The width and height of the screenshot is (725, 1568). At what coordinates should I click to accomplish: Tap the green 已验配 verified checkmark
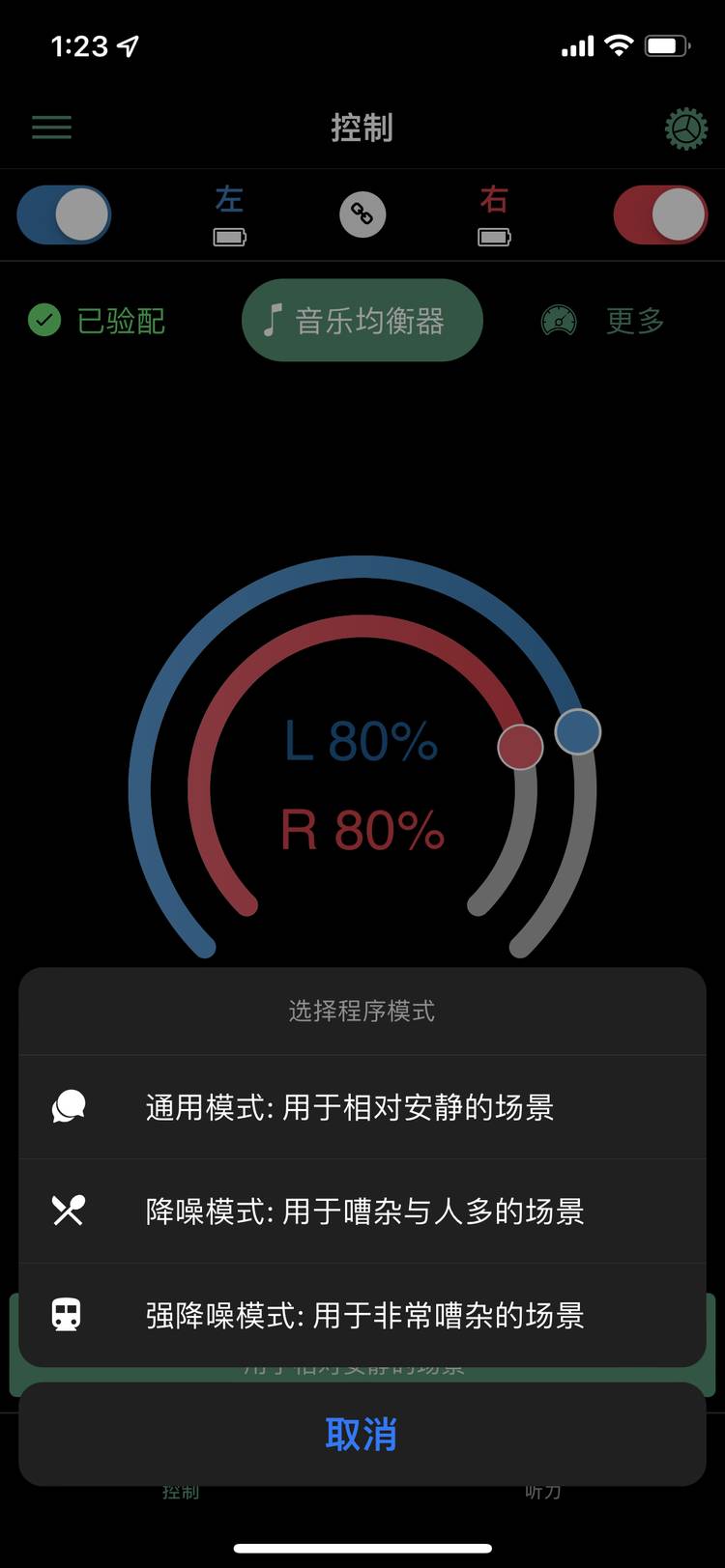[43, 319]
